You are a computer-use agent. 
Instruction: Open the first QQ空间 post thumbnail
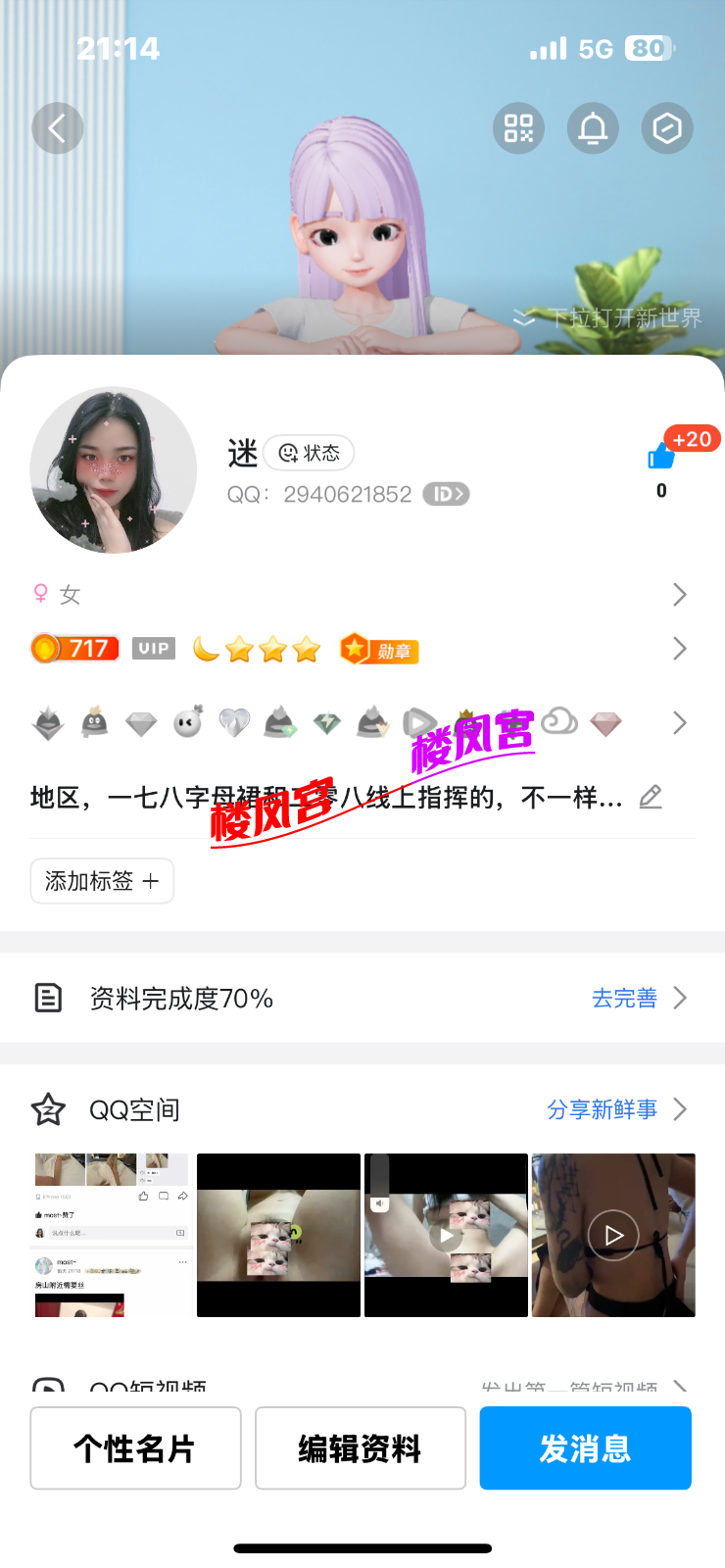point(112,1235)
